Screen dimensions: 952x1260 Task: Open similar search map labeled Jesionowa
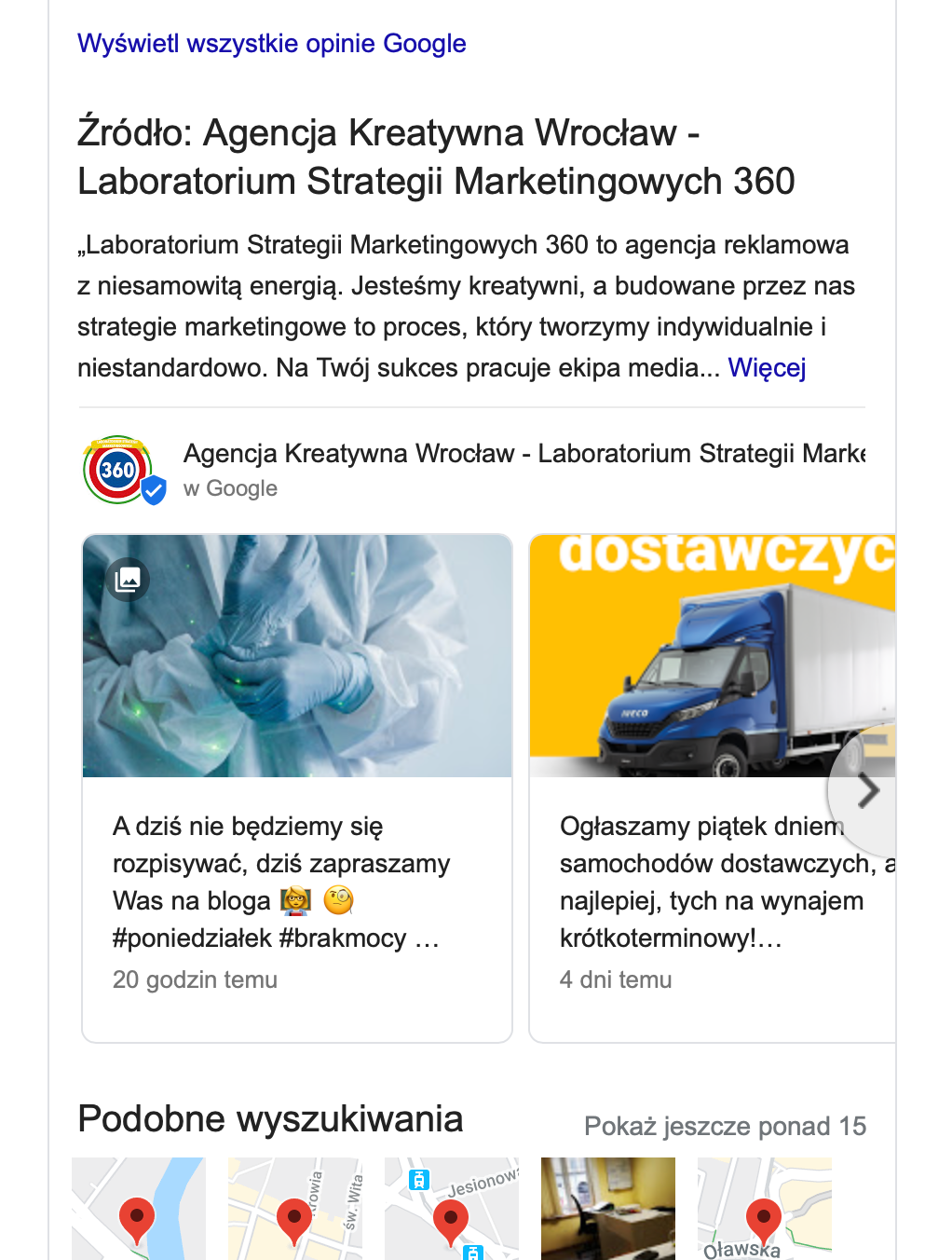click(451, 1209)
